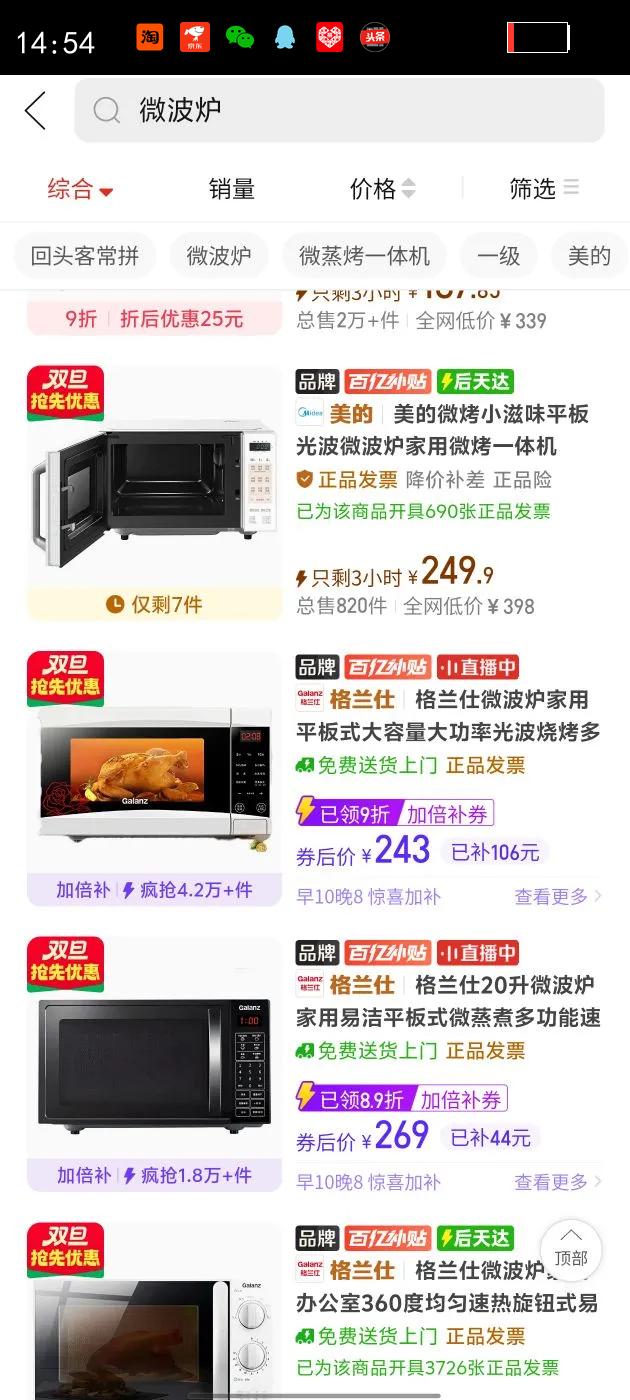This screenshot has width=630, height=1400.
Task: Open 格兰仕 360度旋钮式 microwave listing
Action: coord(446,1286)
